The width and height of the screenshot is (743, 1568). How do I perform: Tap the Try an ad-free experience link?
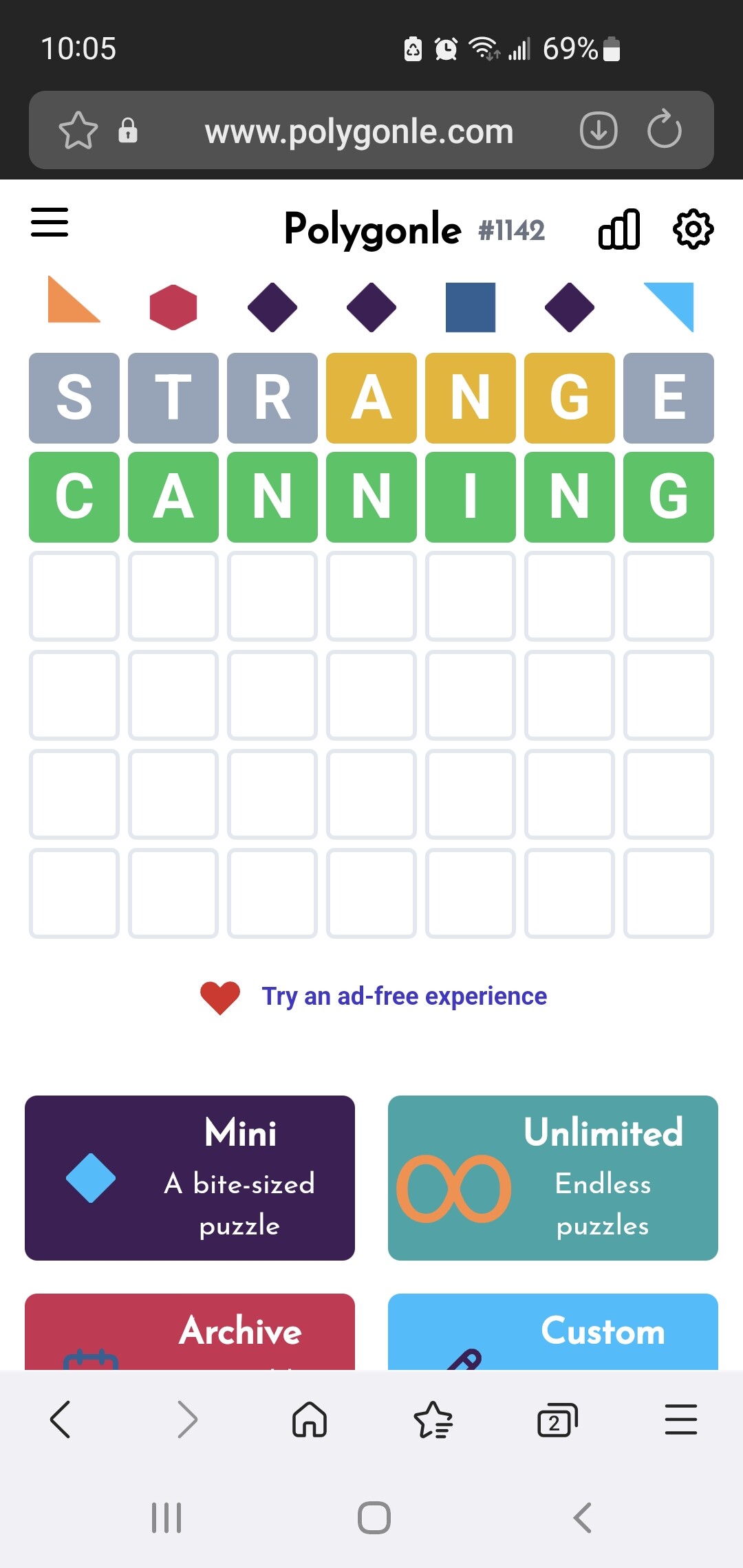point(404,996)
